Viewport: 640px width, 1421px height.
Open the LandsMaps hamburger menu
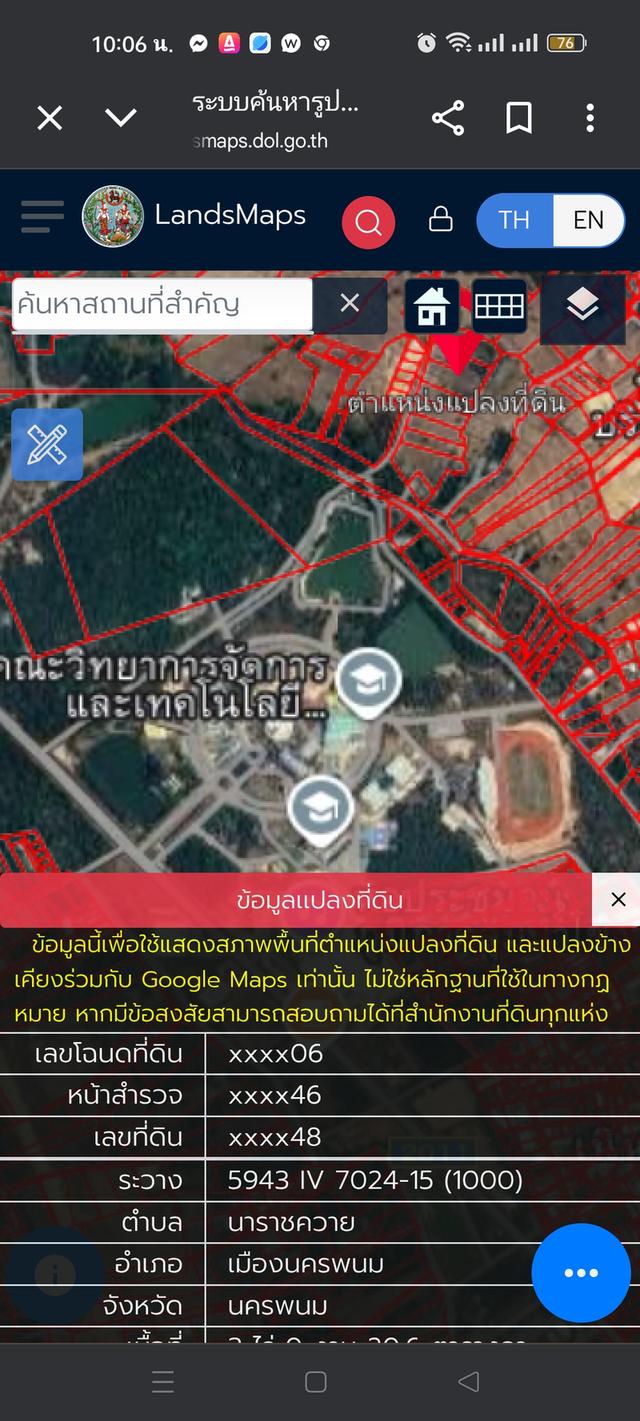pos(42,216)
